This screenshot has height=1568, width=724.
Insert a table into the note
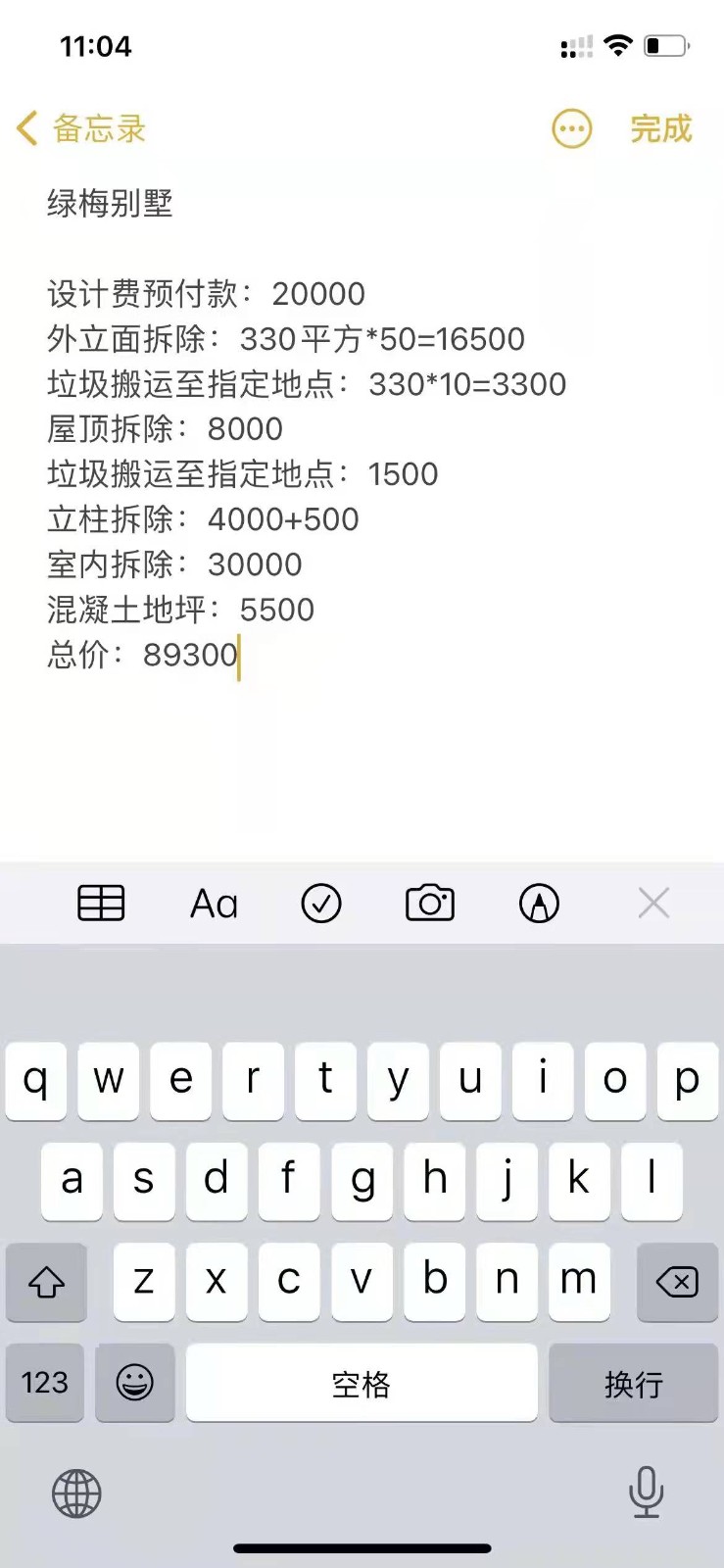coord(101,903)
